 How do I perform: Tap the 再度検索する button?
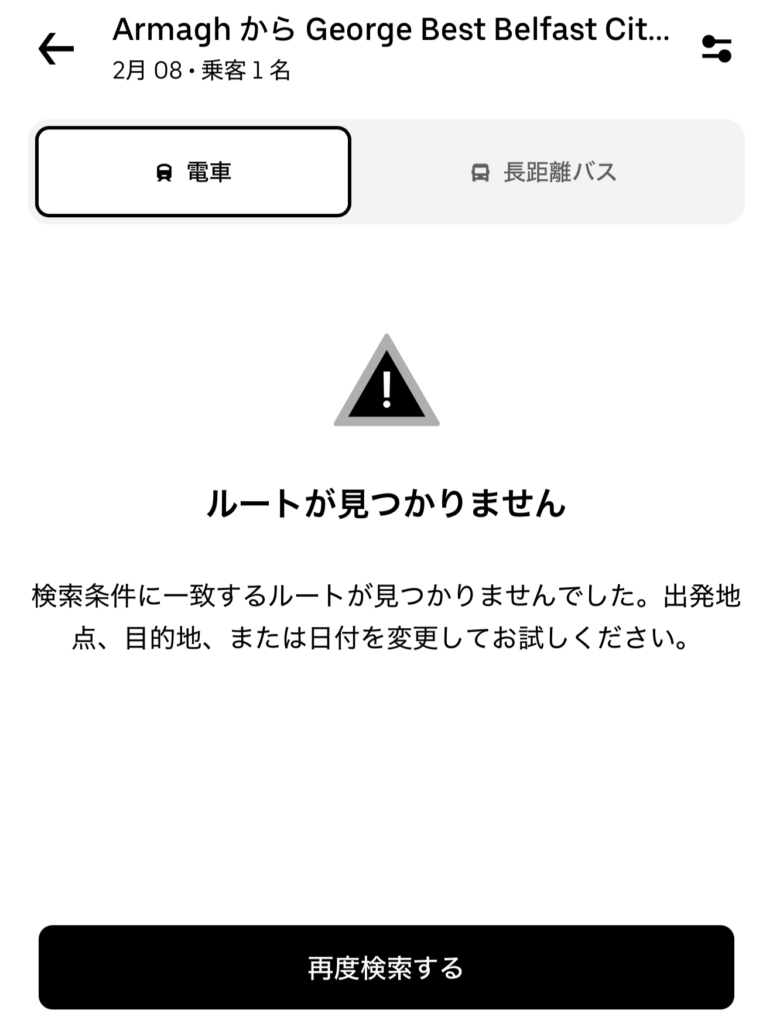click(386, 967)
